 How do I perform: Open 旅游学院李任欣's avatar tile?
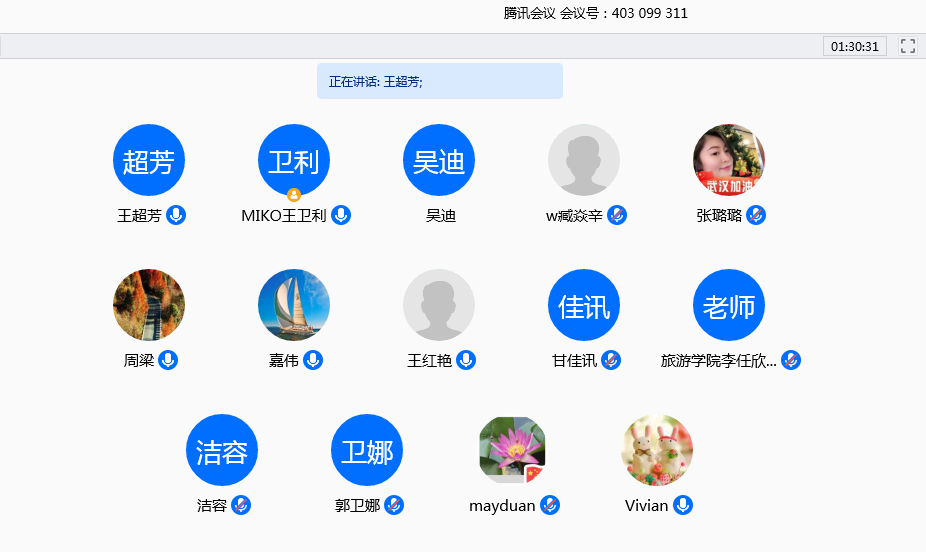(x=729, y=305)
